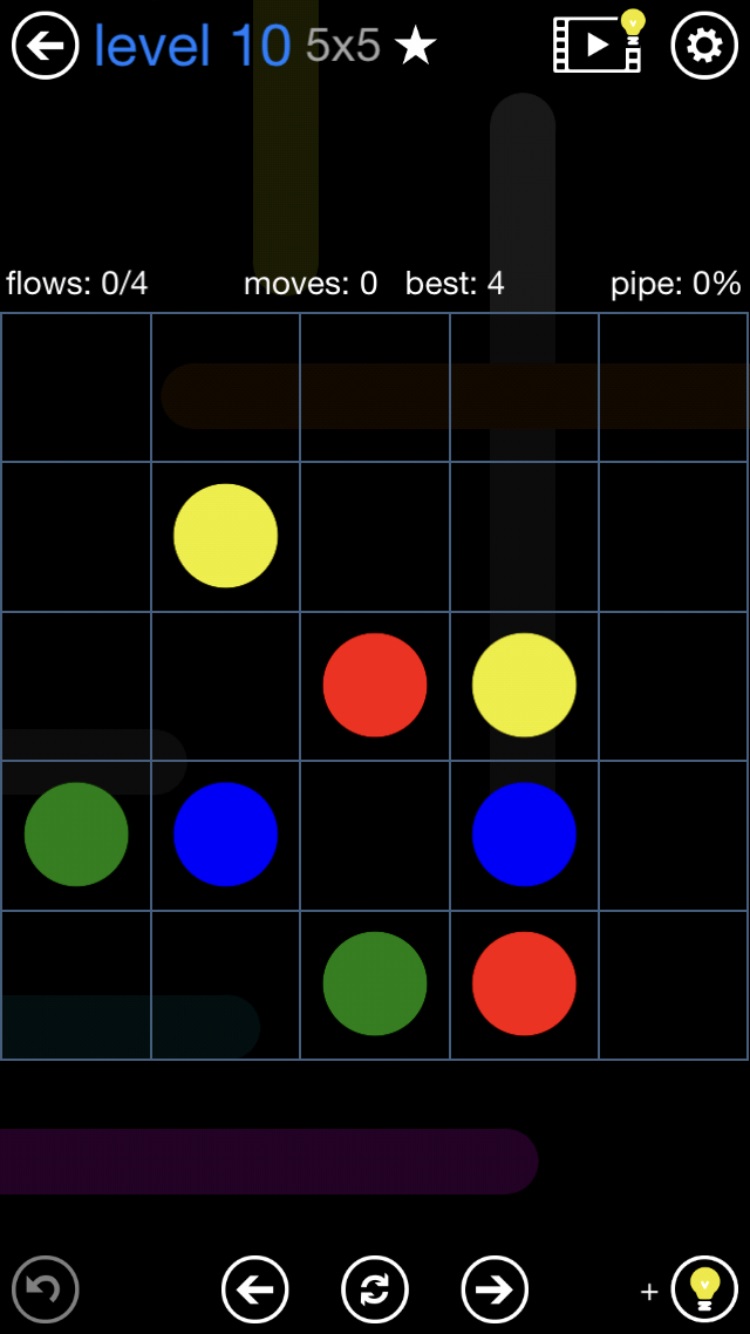
Task: Use a hint with the lightbulb button
Action: (704, 1289)
